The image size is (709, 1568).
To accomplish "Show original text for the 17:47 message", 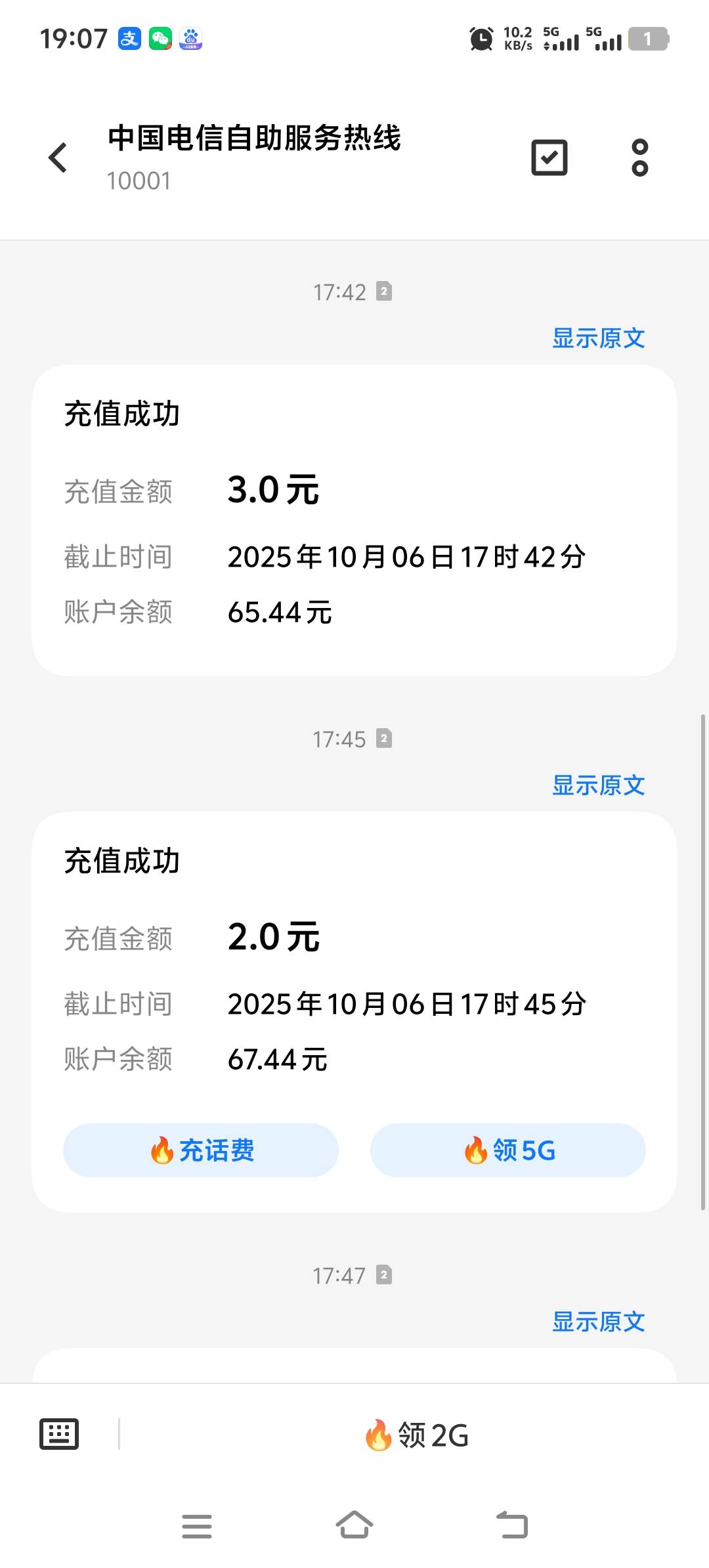I will pyautogui.click(x=598, y=1322).
